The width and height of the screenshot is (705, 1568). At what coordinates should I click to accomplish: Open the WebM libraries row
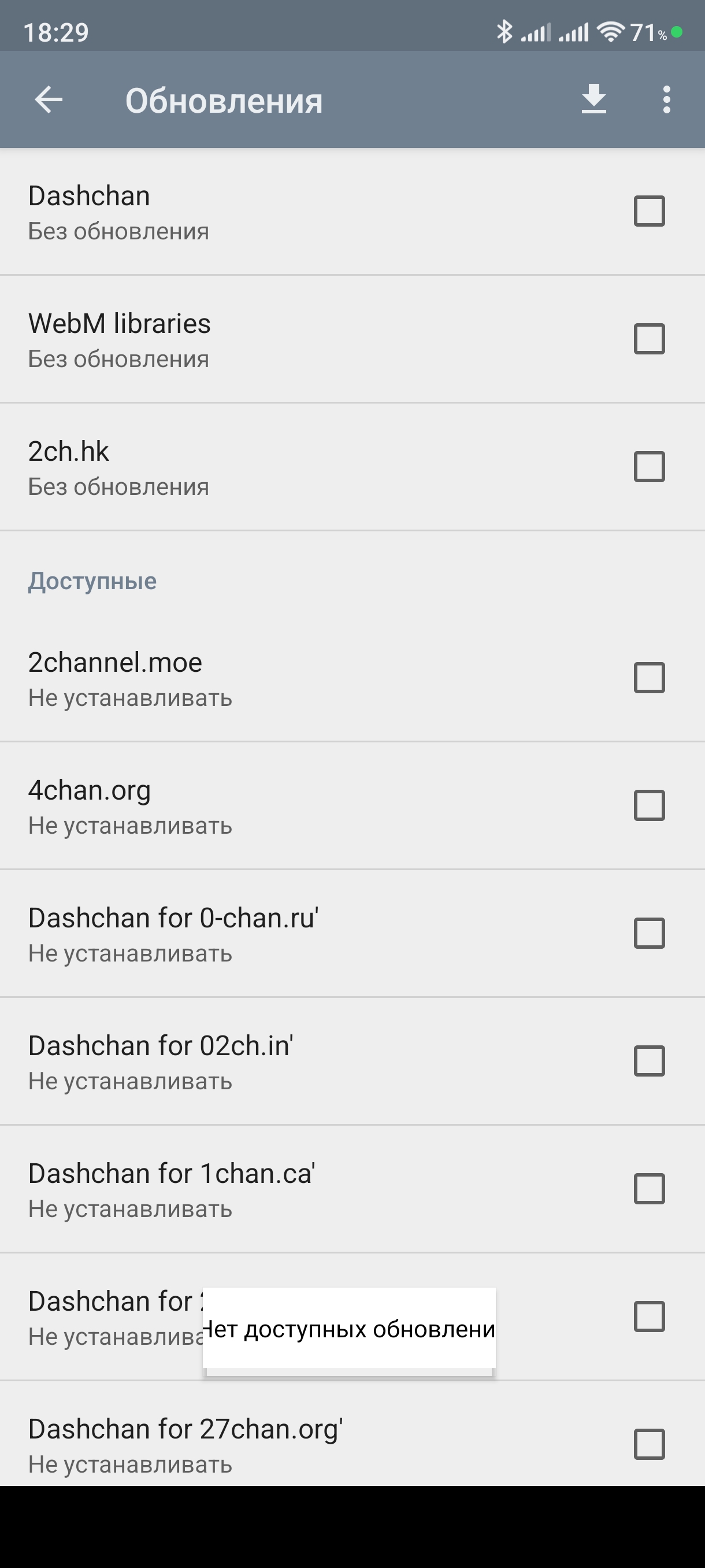tap(243, 339)
